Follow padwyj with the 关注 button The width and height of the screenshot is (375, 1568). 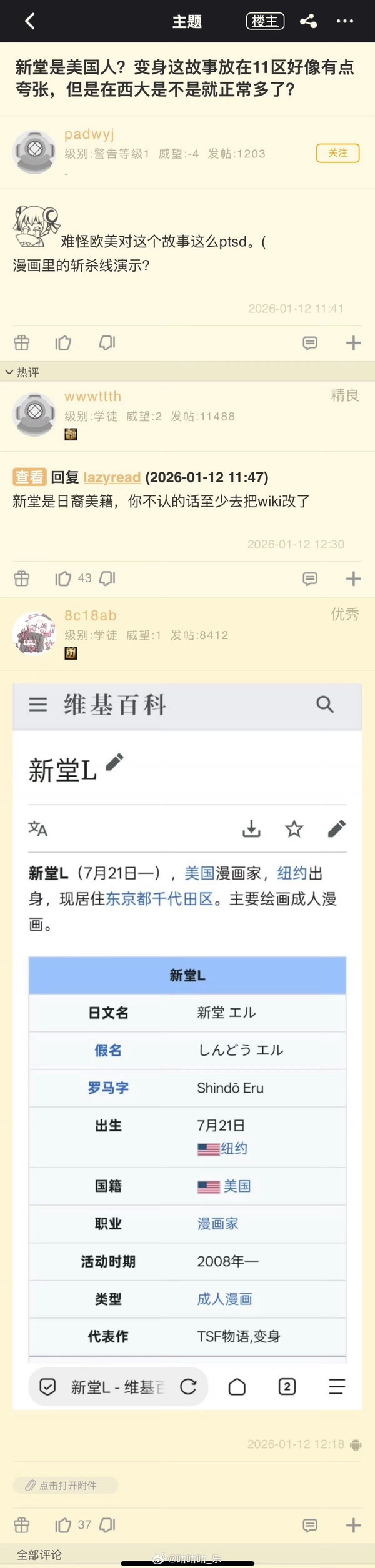pos(337,153)
